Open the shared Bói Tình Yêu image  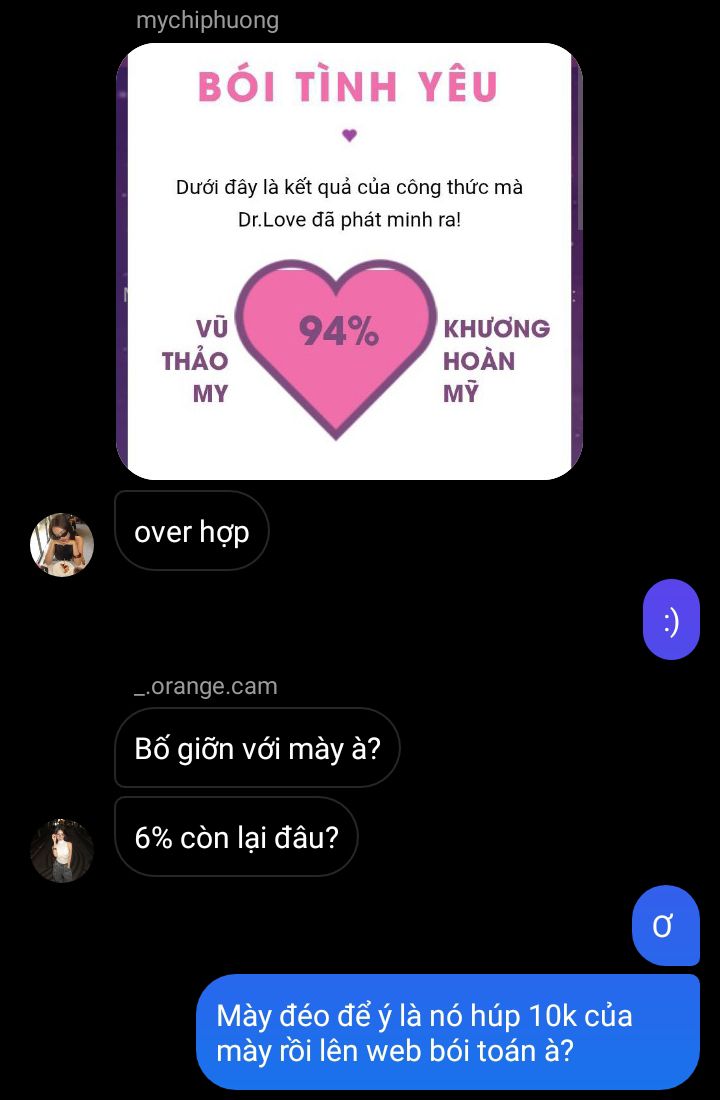click(x=349, y=262)
